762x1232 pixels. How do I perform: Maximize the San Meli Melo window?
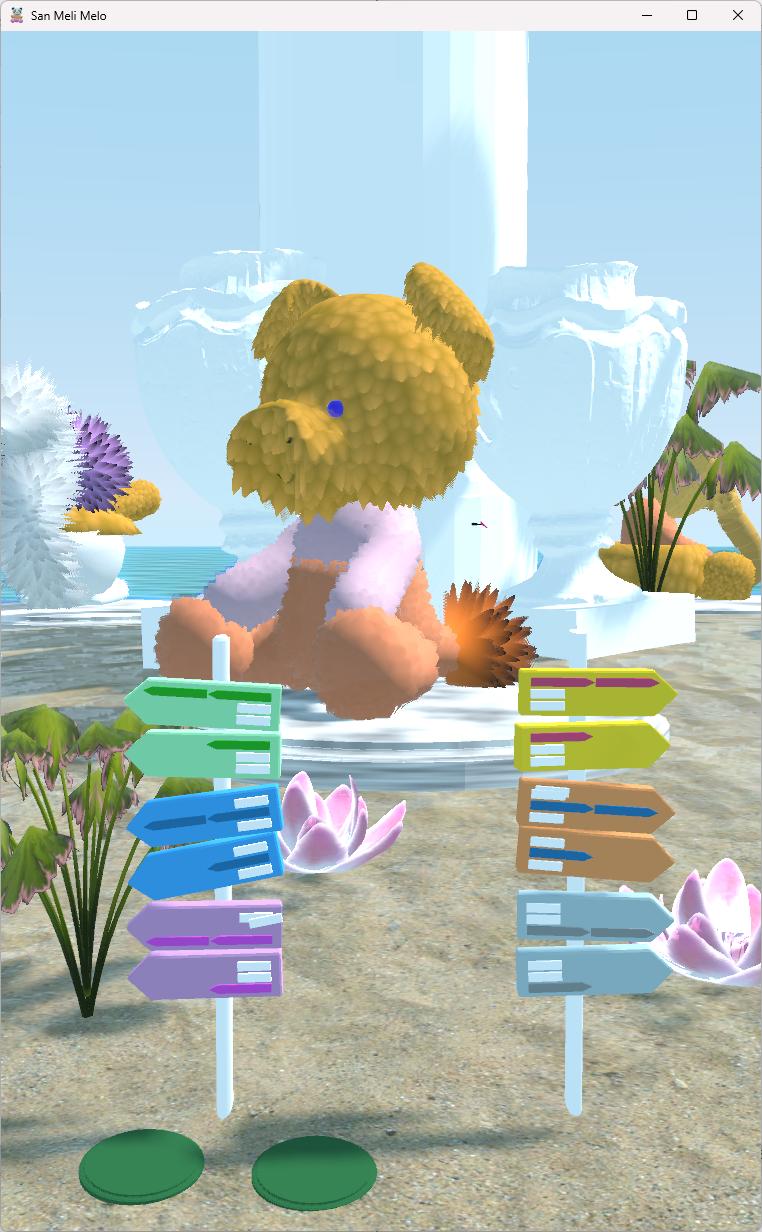pyautogui.click(x=692, y=15)
